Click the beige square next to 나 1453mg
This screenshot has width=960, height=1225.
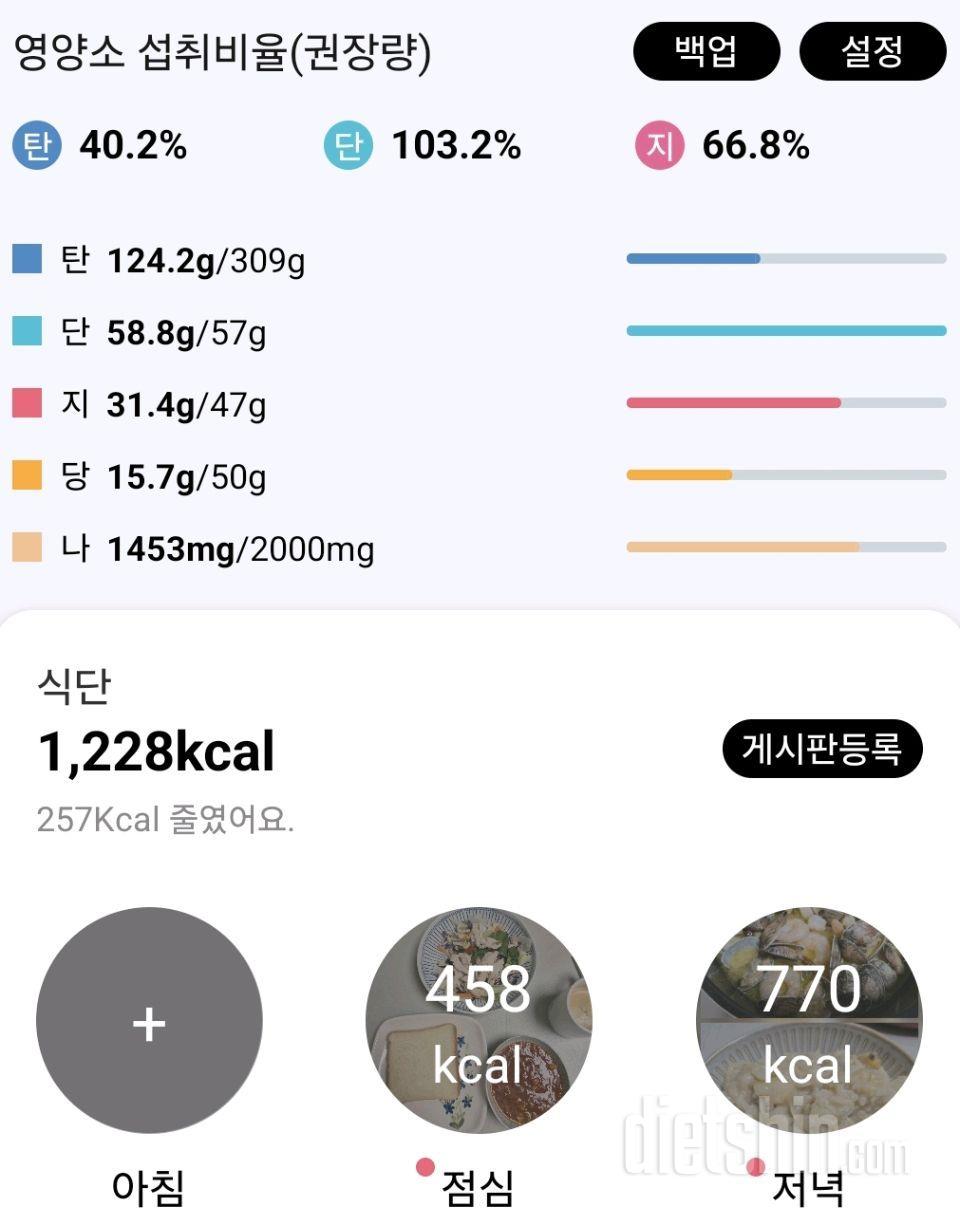point(27,548)
